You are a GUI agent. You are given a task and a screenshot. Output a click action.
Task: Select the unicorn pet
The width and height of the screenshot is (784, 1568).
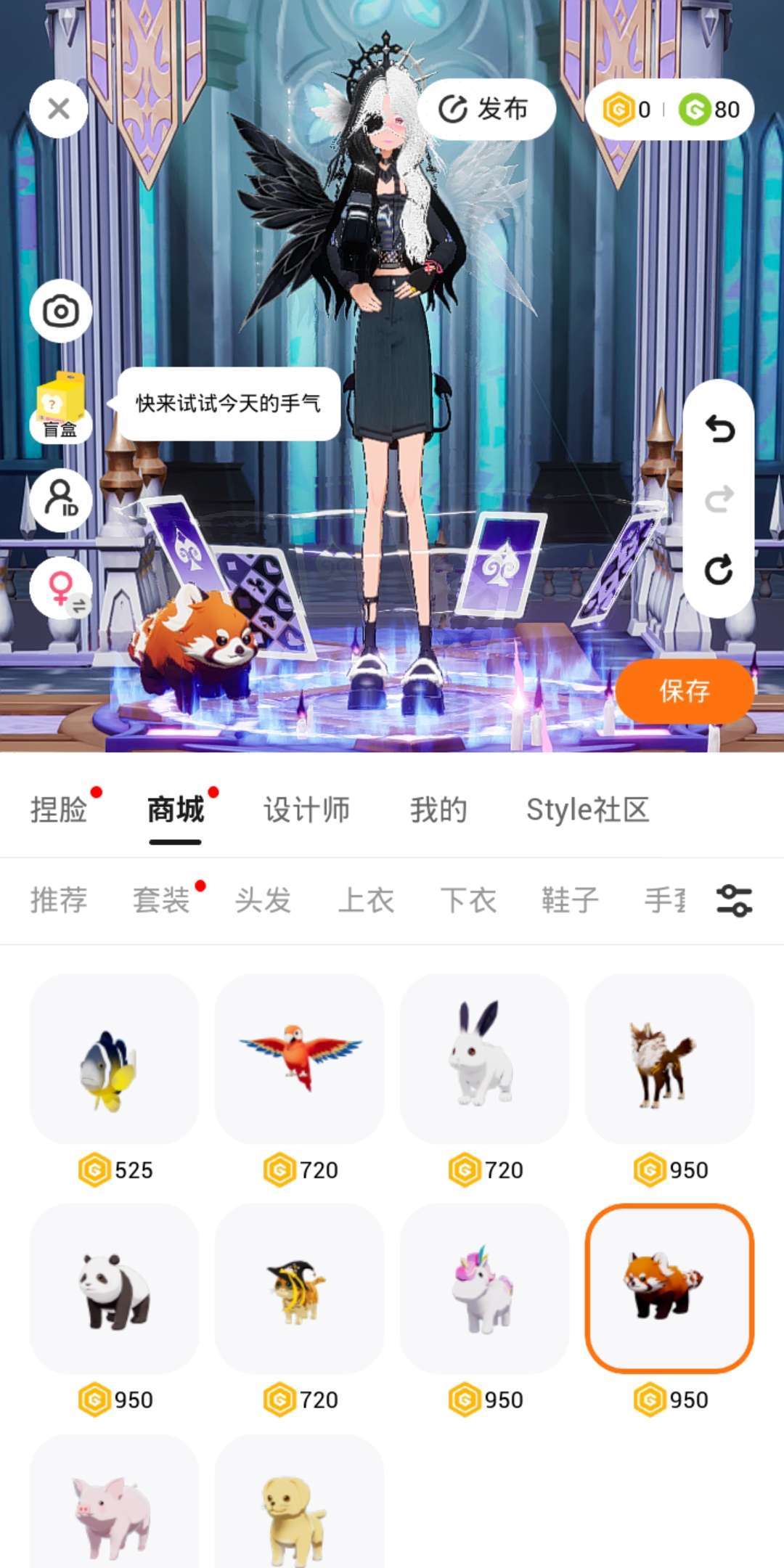pos(484,1289)
